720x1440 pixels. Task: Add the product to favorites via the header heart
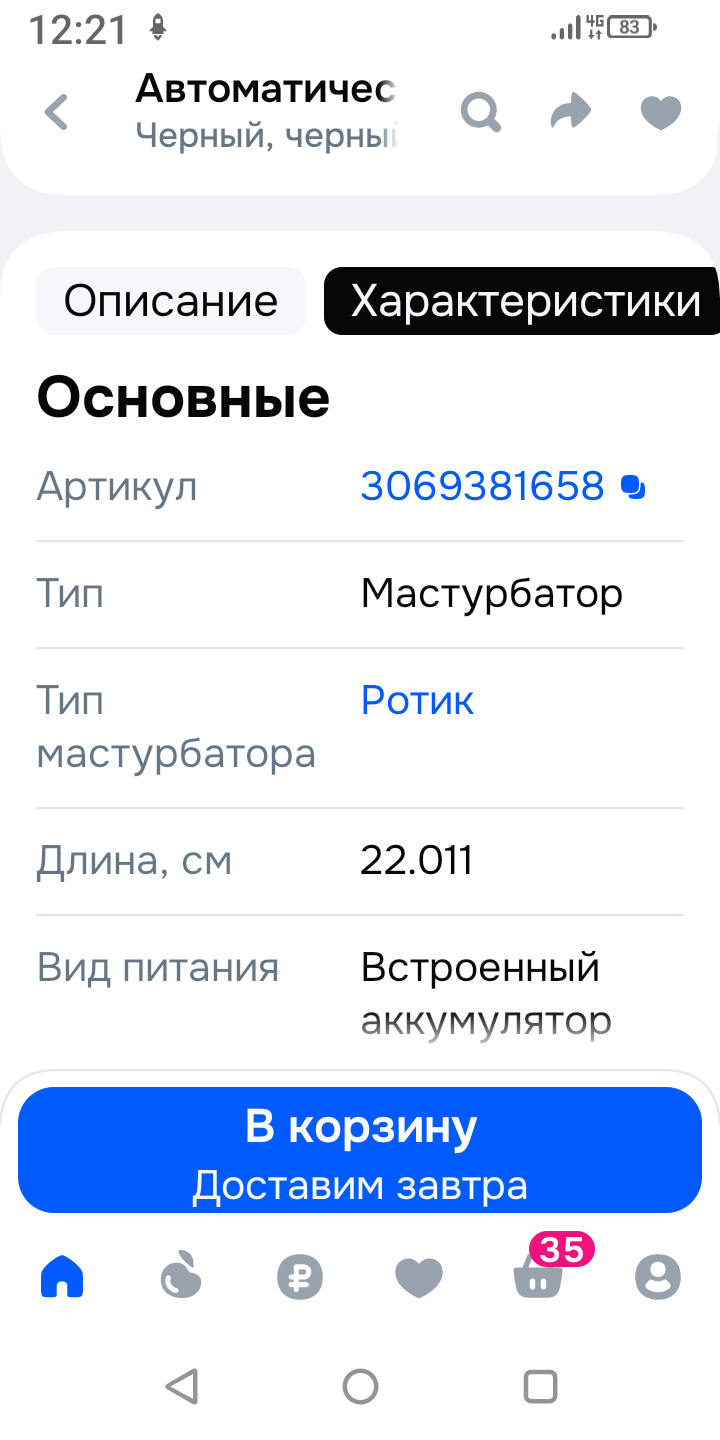click(660, 112)
